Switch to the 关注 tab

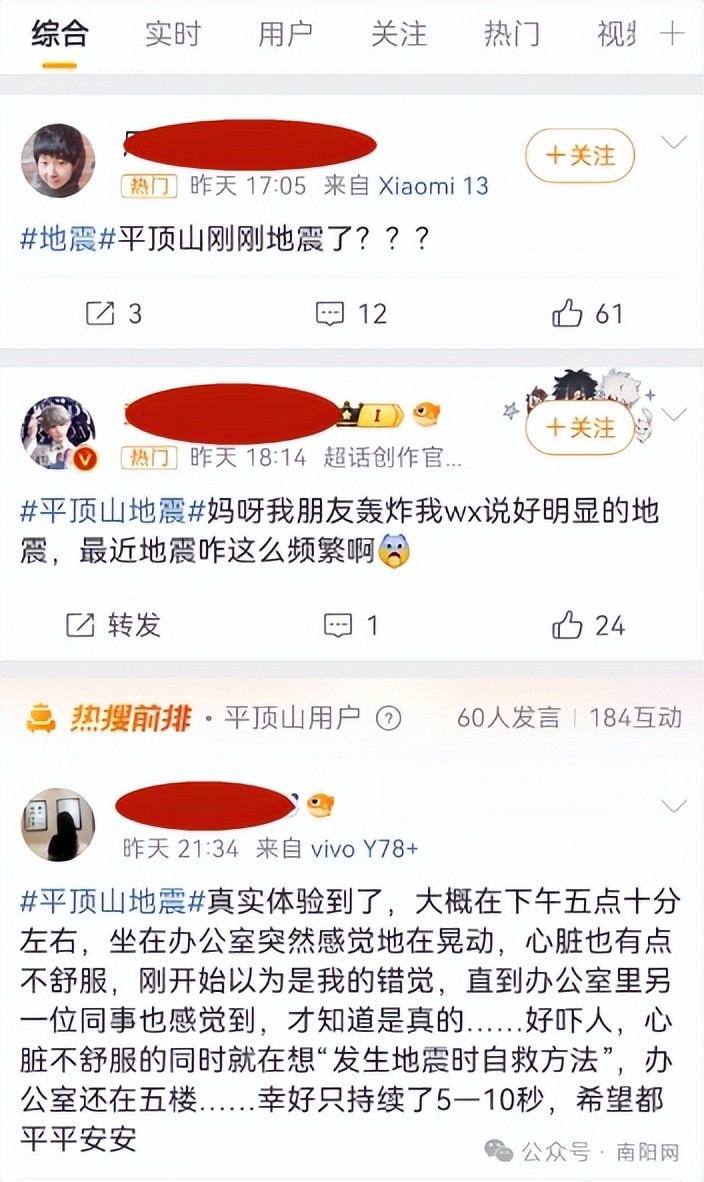pos(398,34)
